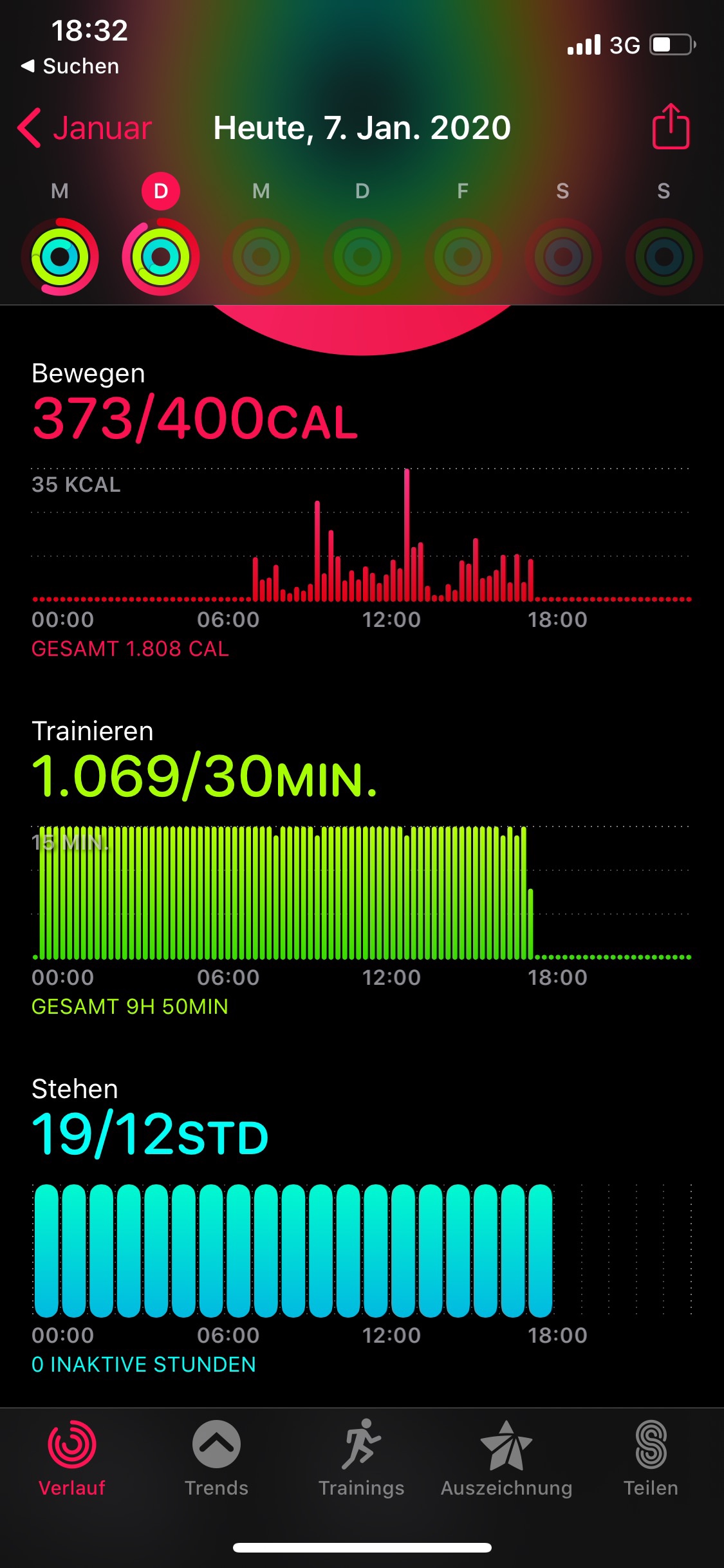The image size is (724, 1568).
Task: Select Monday's activity rings
Action: [x=60, y=256]
